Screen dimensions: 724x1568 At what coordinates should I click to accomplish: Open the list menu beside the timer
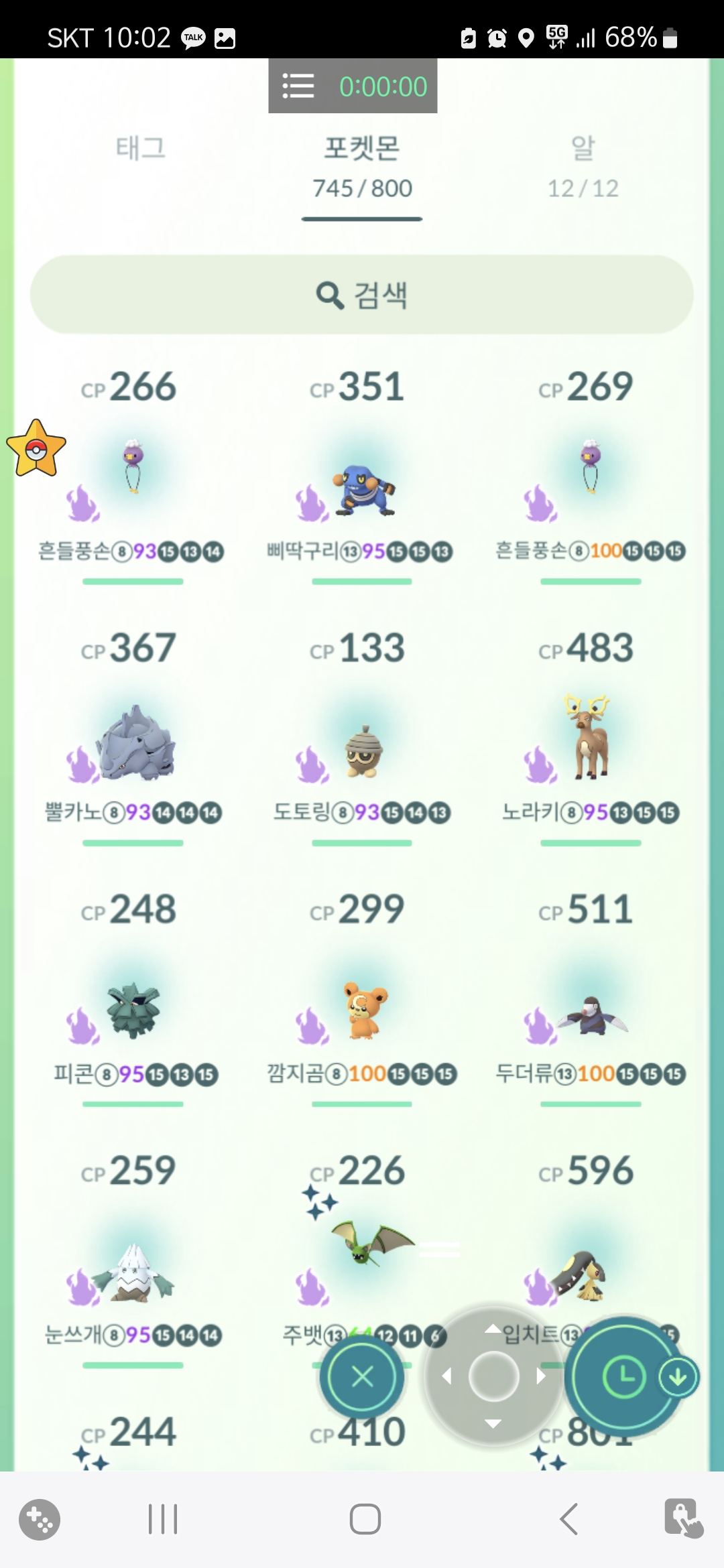click(x=298, y=86)
